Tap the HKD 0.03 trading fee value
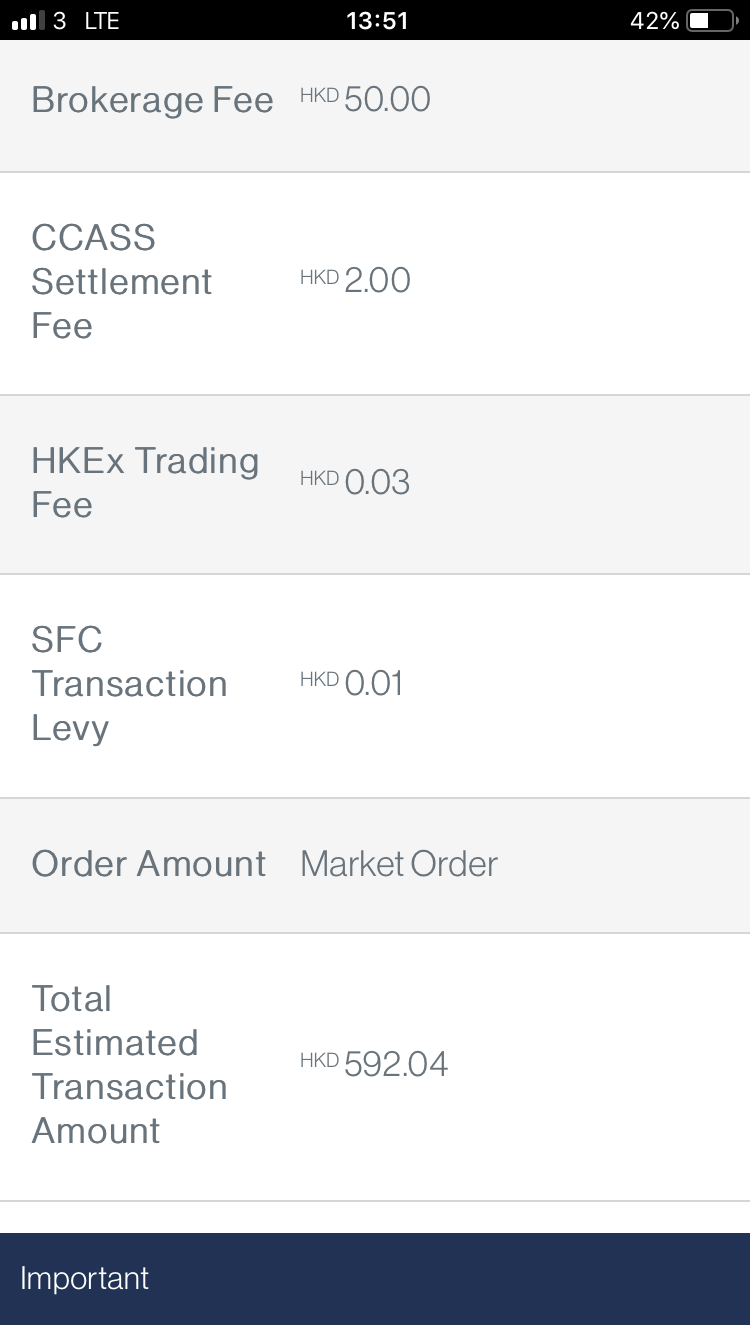The width and height of the screenshot is (750, 1334). (x=356, y=482)
